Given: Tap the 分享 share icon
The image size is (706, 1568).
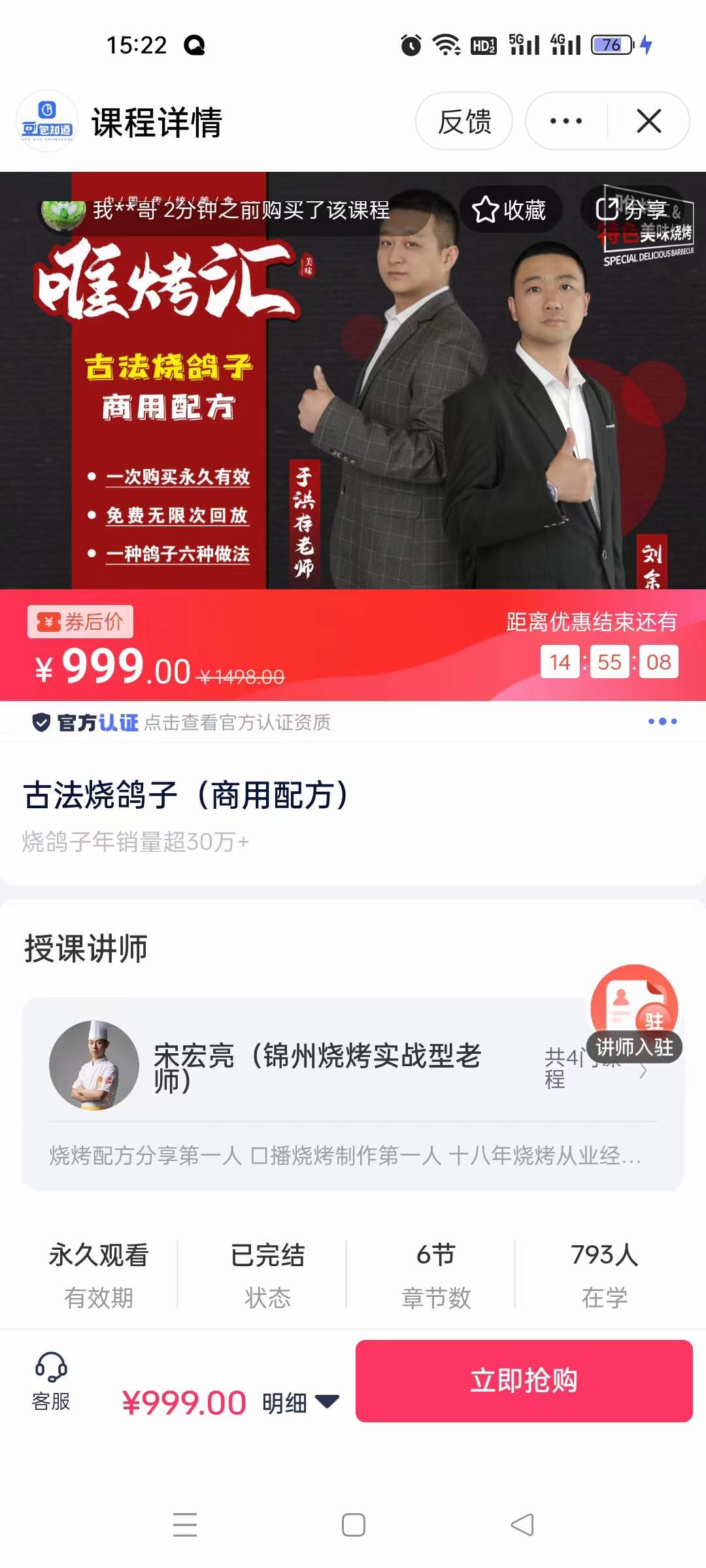Looking at the screenshot, I should click(x=608, y=210).
